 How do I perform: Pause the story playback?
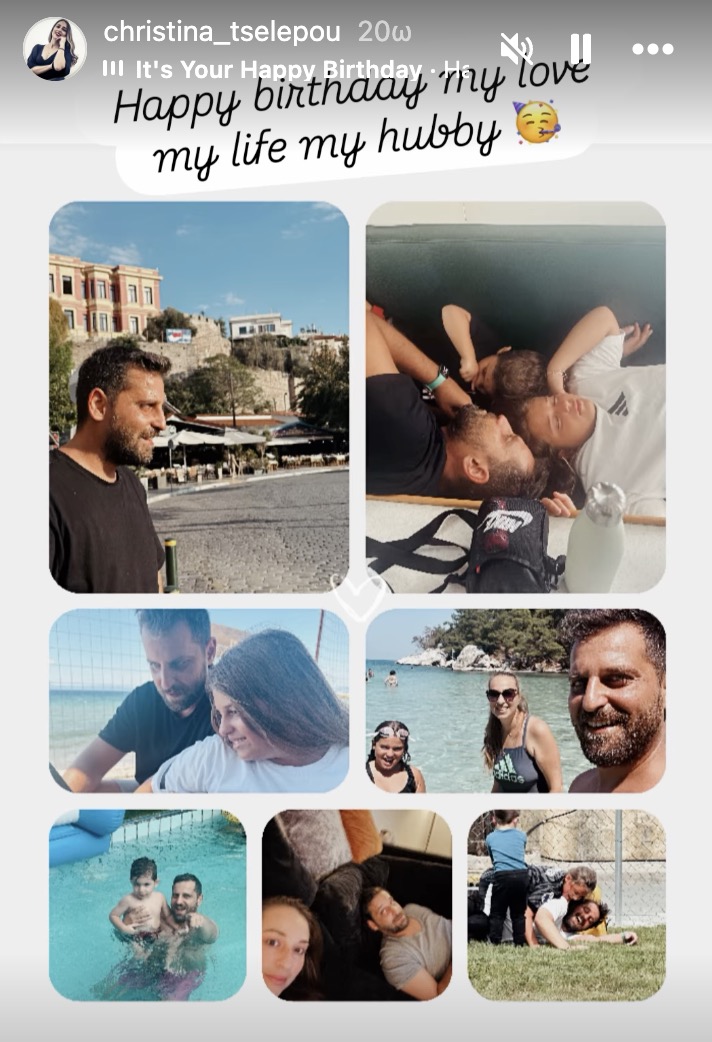(x=580, y=49)
